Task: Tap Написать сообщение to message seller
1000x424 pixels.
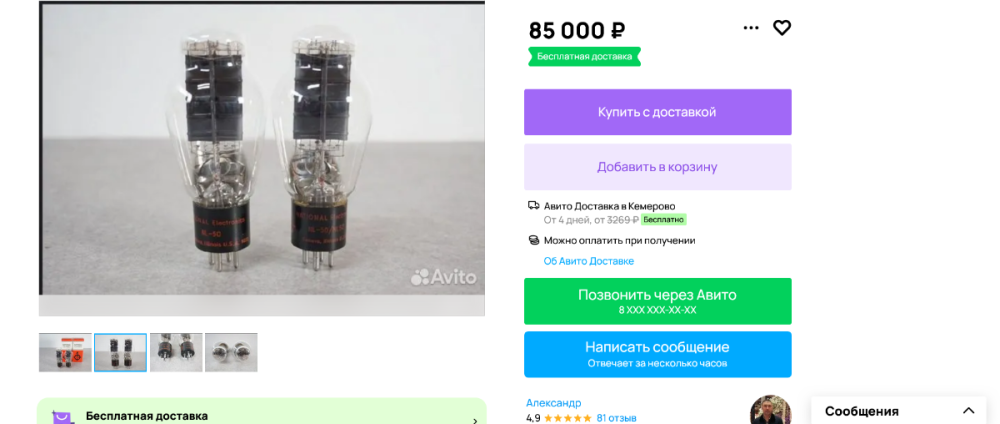Action: pyautogui.click(x=657, y=354)
